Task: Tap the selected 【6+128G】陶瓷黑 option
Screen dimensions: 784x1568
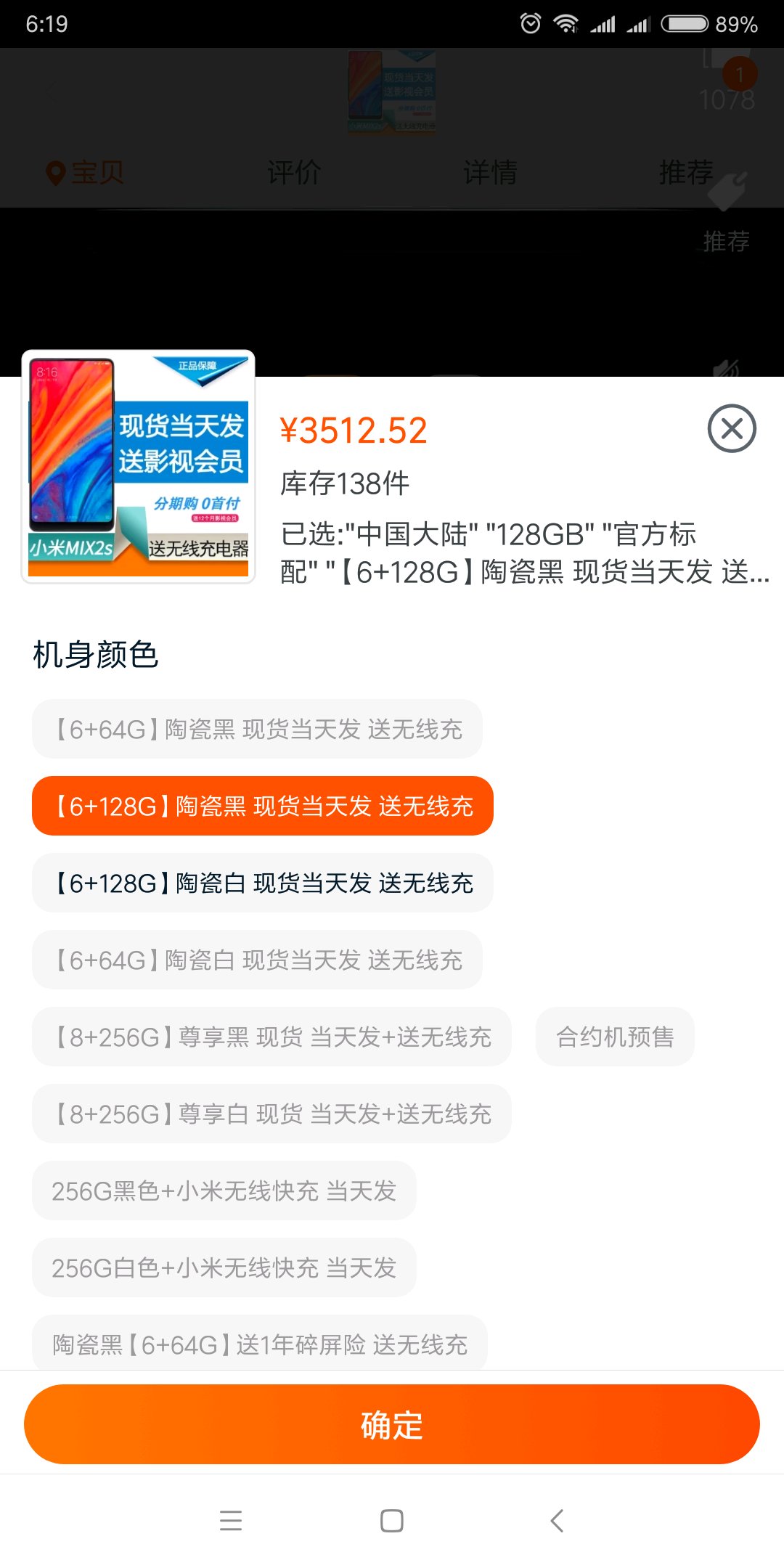Action: (263, 806)
